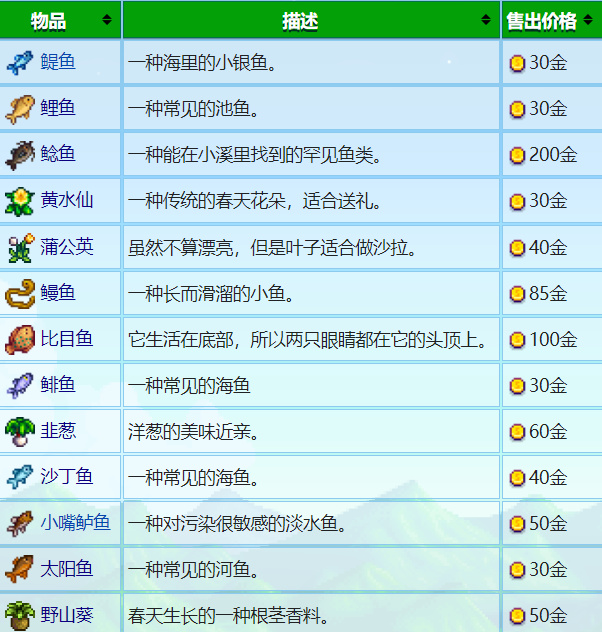The image size is (602, 632).
Task: Go to the 蒲公英 page
Action: point(67,247)
